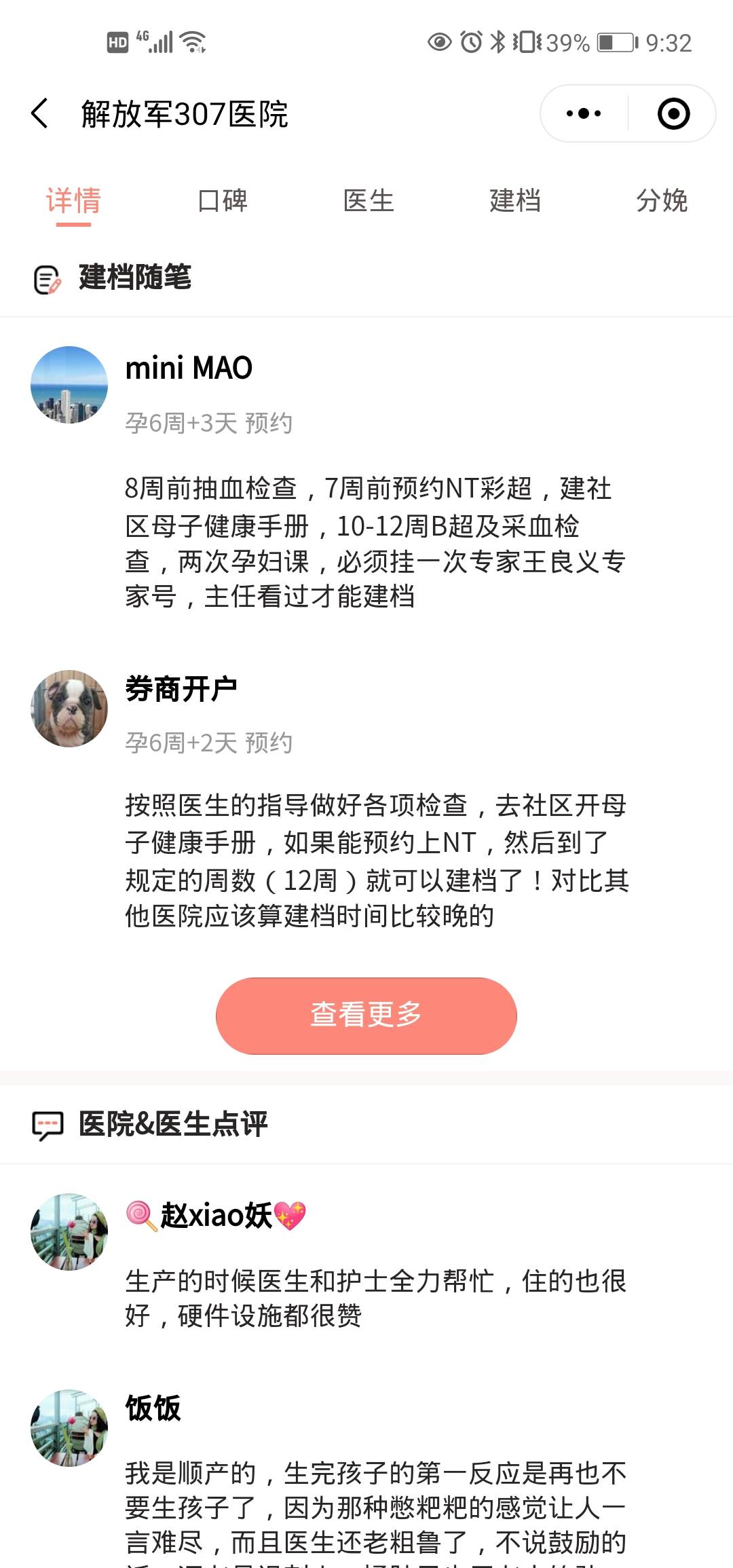Open the mini program three-dot menu
This screenshot has width=733, height=1568.
[584, 113]
